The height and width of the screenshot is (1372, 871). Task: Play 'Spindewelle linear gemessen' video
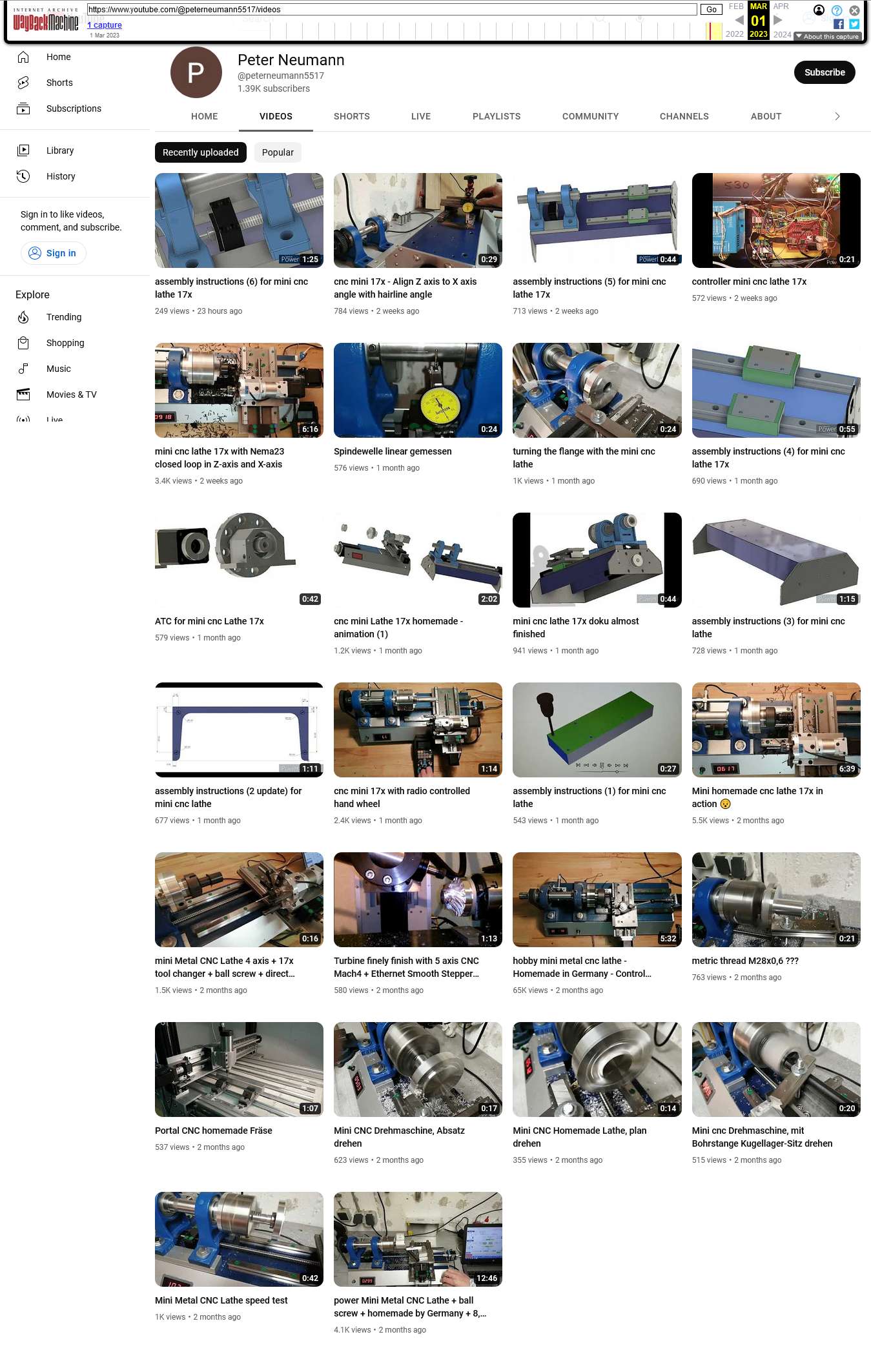pyautogui.click(x=417, y=390)
